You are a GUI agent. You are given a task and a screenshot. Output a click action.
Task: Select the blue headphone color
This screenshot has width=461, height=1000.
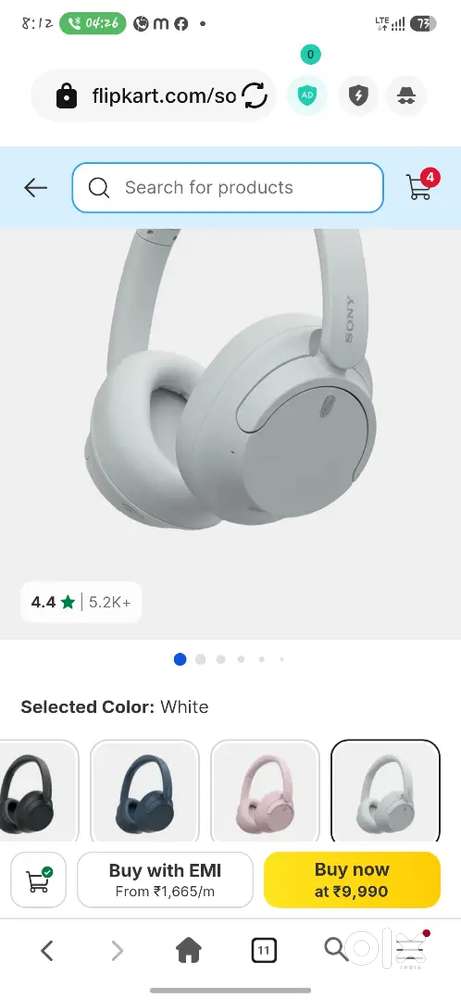click(x=145, y=791)
